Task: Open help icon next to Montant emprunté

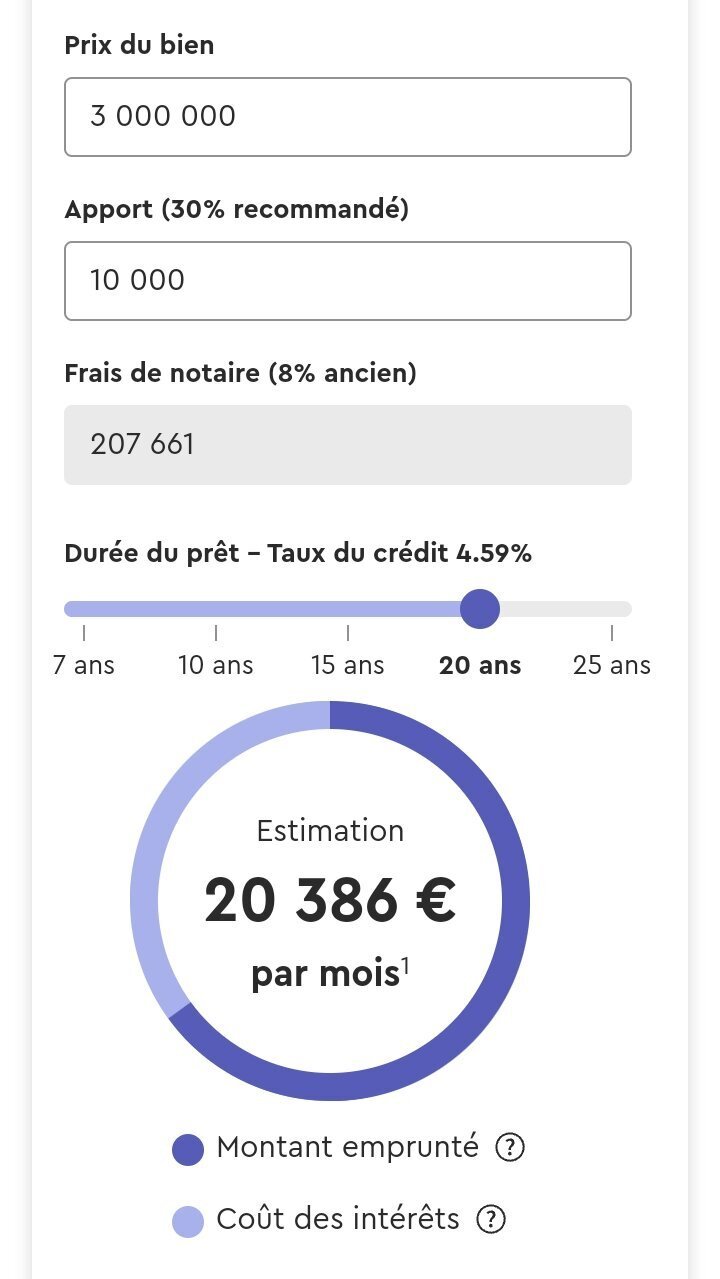Action: (x=511, y=1148)
